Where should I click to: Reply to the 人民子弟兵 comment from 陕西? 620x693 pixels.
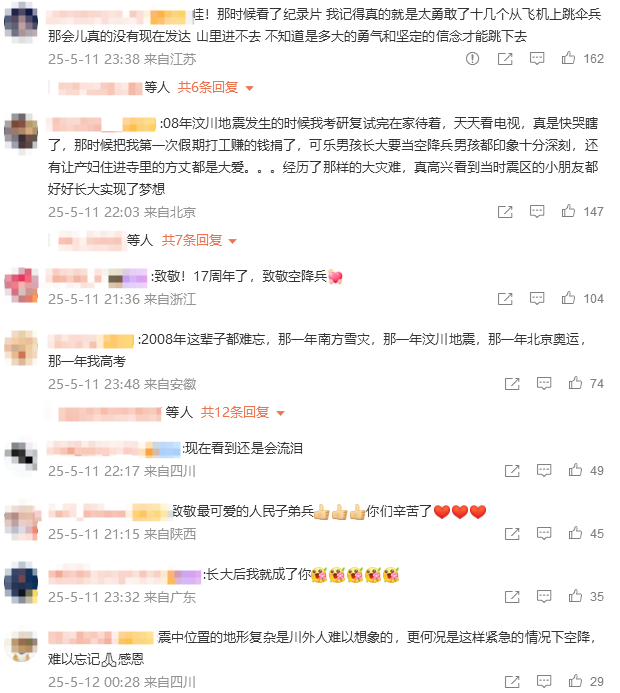pyautogui.click(x=546, y=534)
